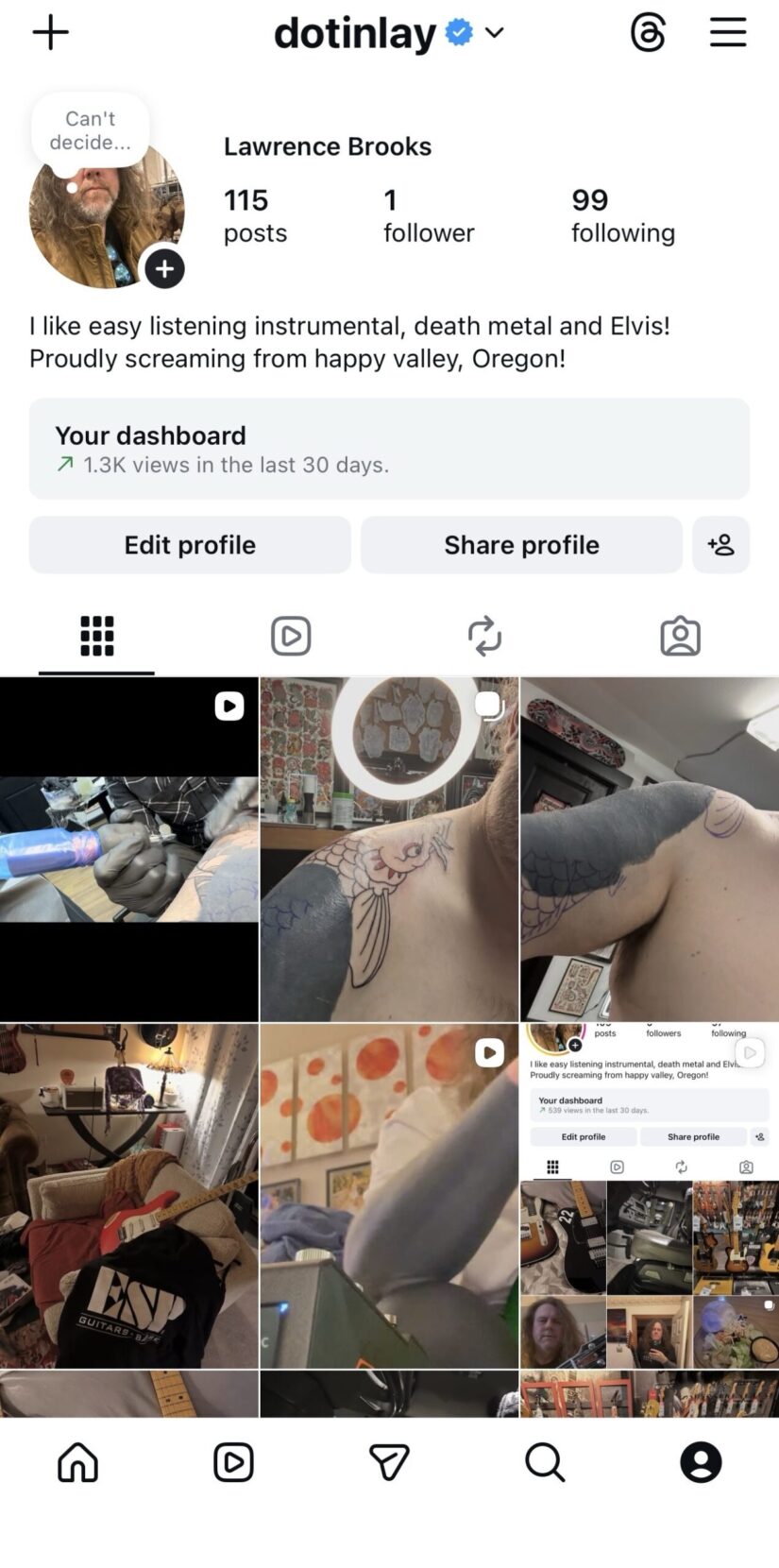Open Your dashboard card
The width and height of the screenshot is (779, 1568).
tap(389, 449)
